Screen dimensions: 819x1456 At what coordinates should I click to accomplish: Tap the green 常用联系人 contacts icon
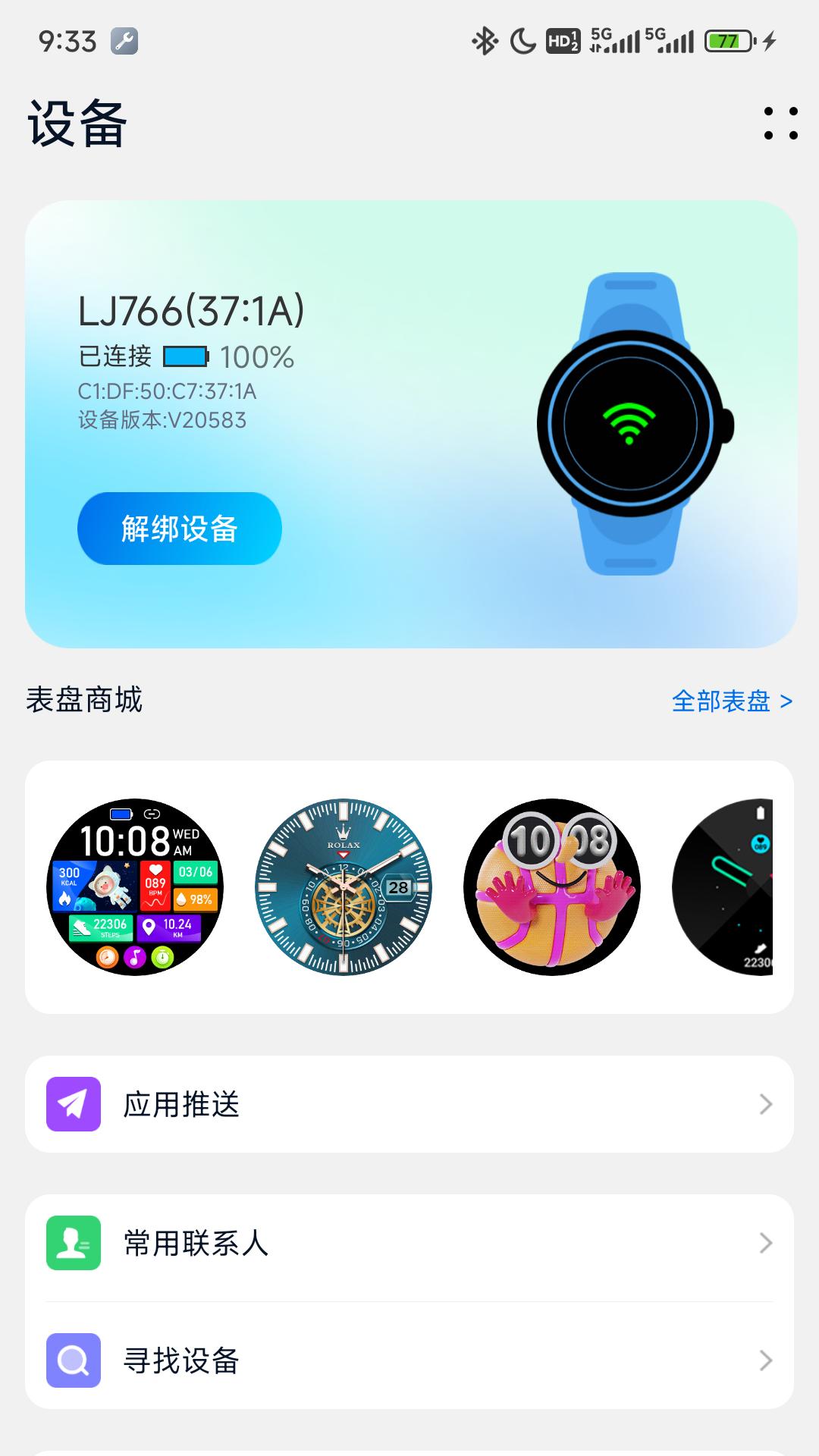coord(74,1241)
